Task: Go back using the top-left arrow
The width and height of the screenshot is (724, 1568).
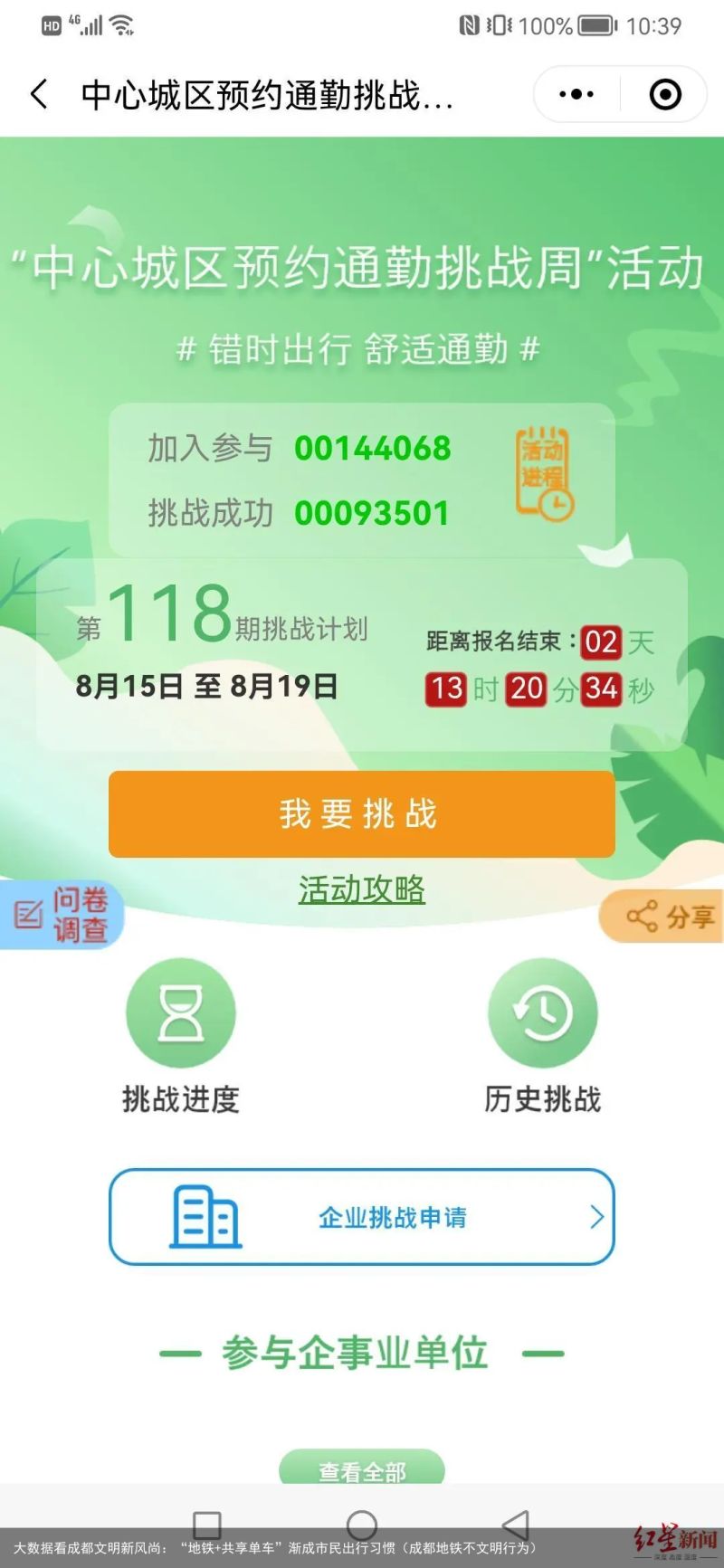Action: [x=39, y=94]
